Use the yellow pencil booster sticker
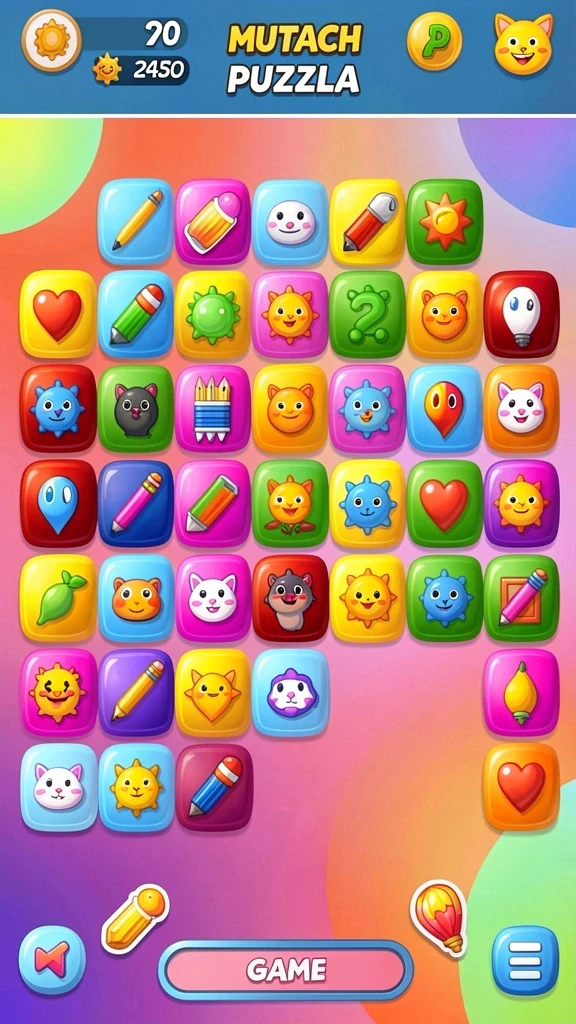This screenshot has height=1024, width=576. click(x=135, y=918)
